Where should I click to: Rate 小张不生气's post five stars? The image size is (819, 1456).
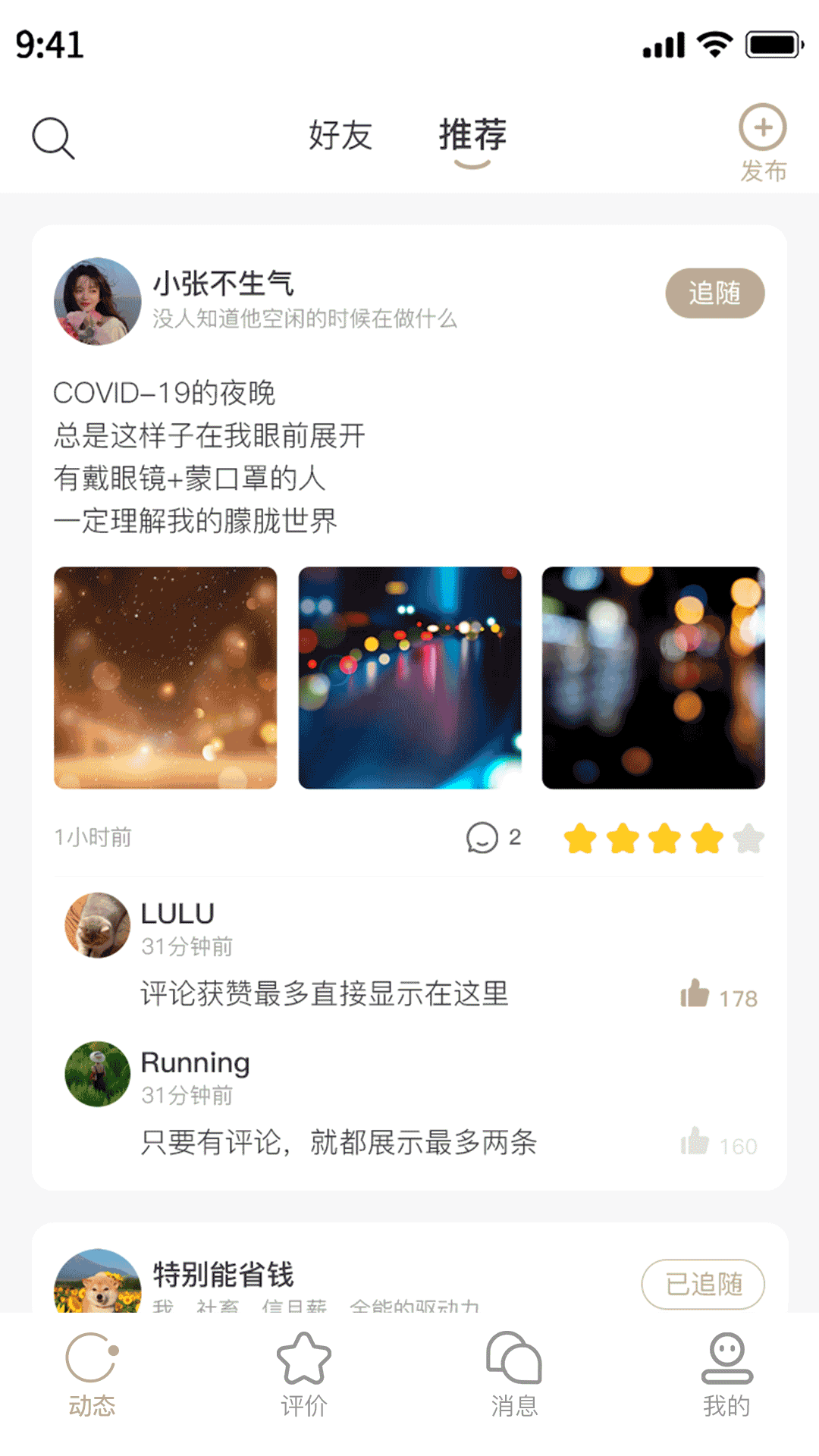click(x=749, y=838)
